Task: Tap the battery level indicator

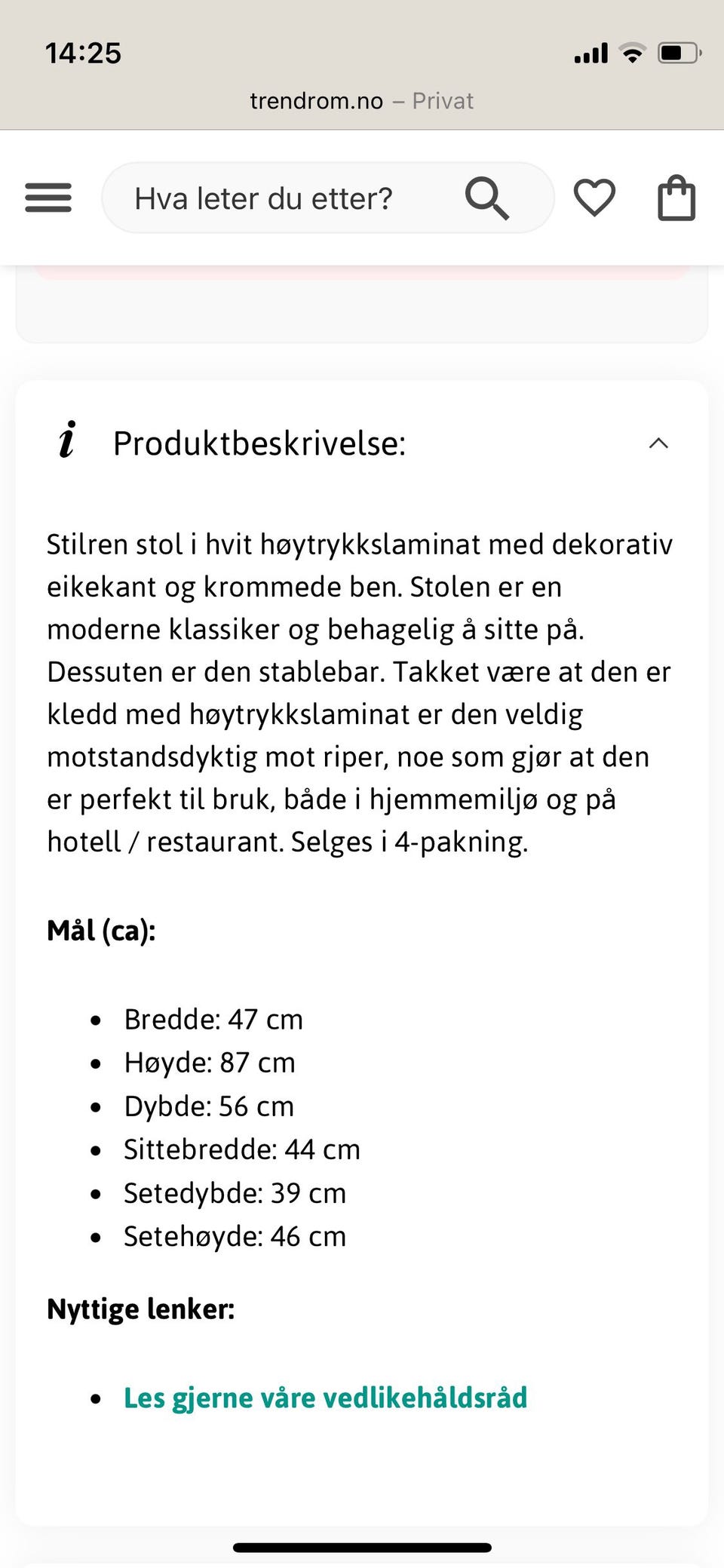Action: click(676, 51)
